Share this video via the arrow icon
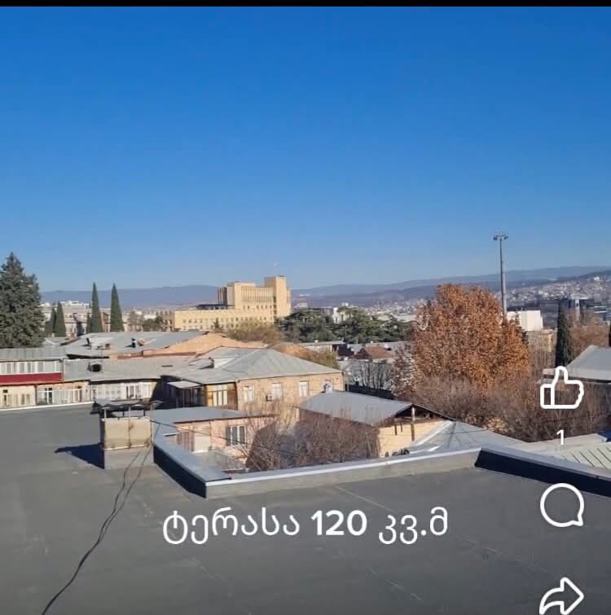The image size is (611, 615). (x=562, y=596)
